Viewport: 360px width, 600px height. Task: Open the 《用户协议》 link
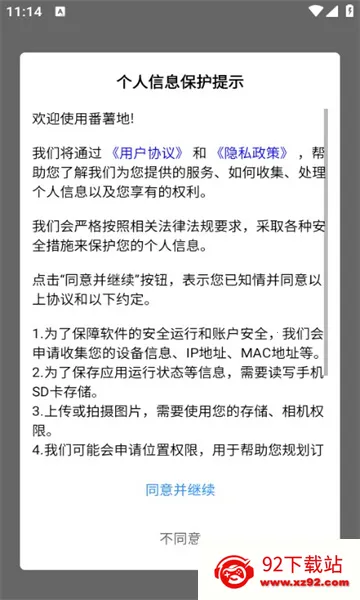pyautogui.click(x=147, y=153)
